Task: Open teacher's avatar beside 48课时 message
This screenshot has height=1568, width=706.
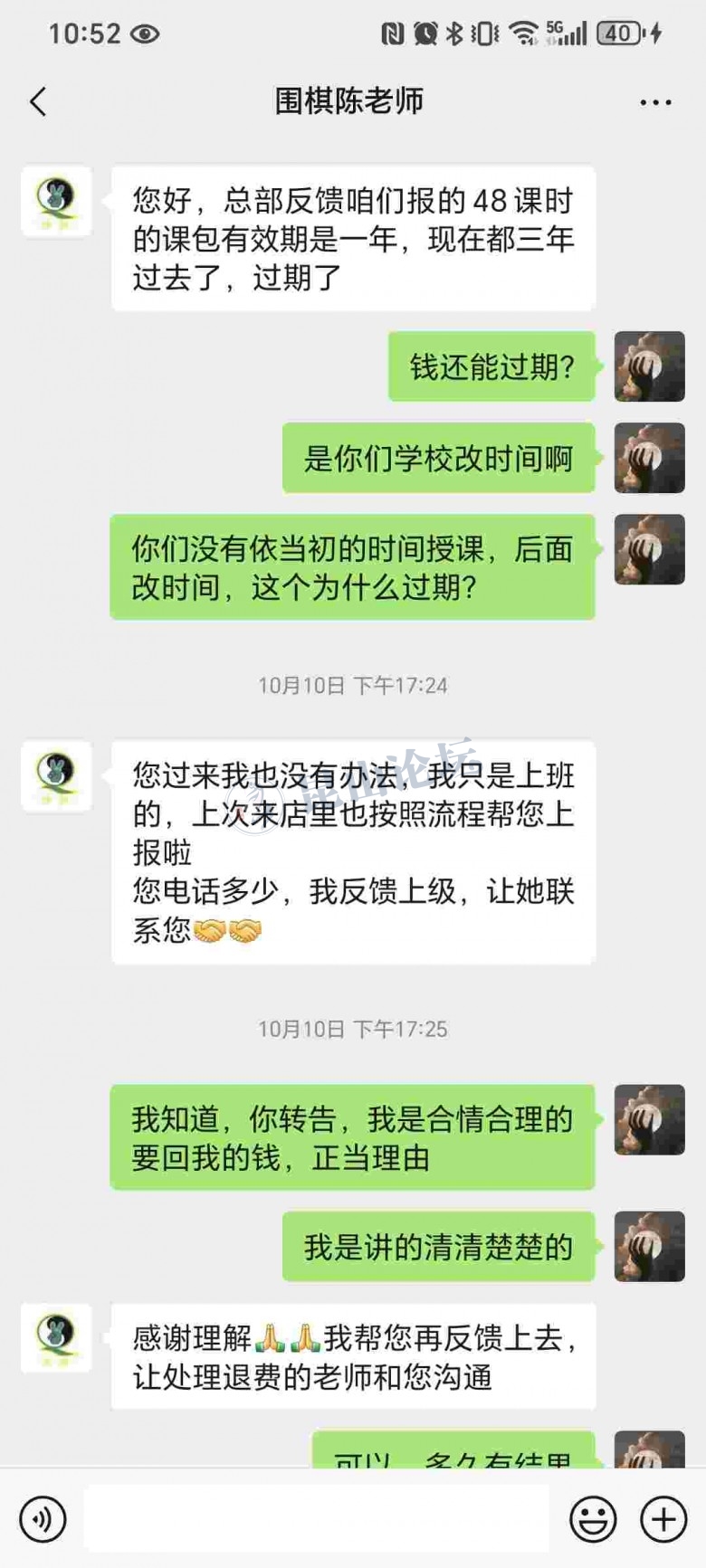Action: point(56,201)
